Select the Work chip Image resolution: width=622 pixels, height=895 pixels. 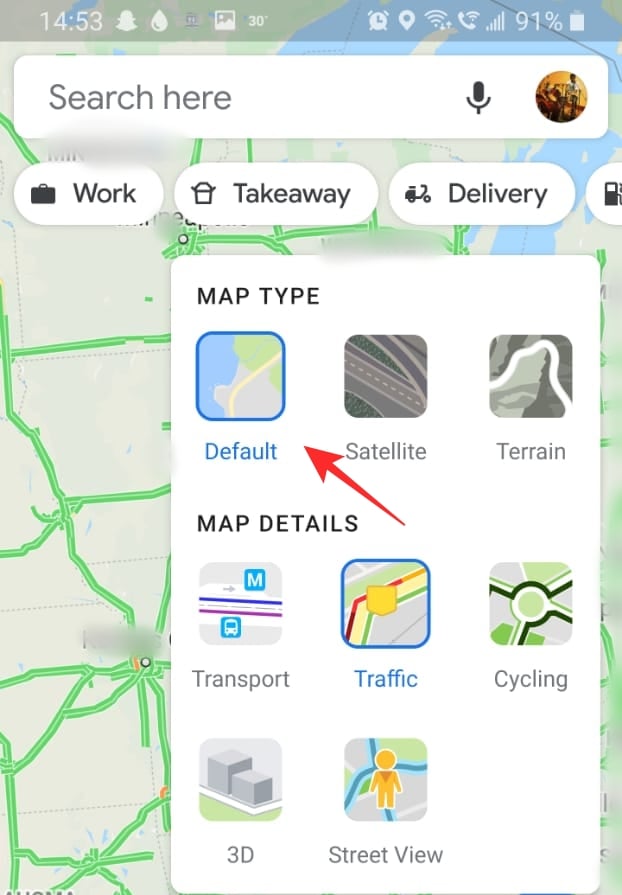(88, 194)
